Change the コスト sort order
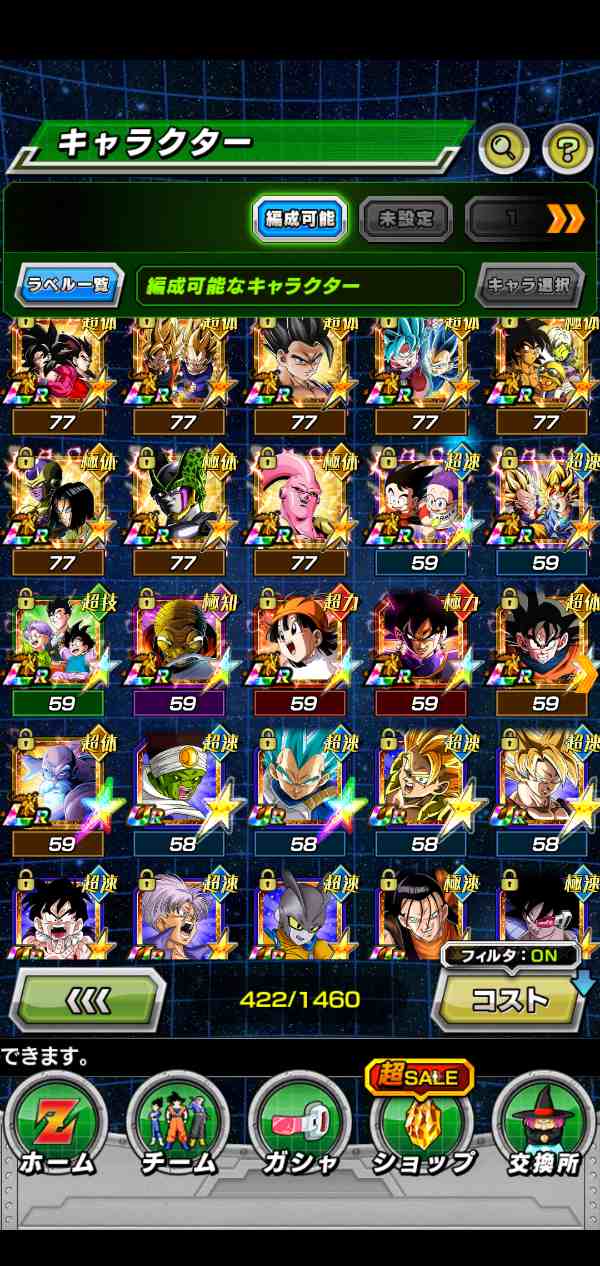The height and width of the screenshot is (1266, 600). pos(510,998)
